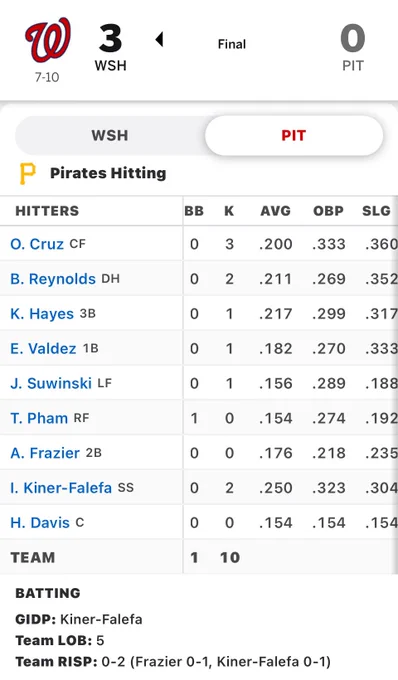Tap J. Suwinski's name

pyautogui.click(x=51, y=383)
